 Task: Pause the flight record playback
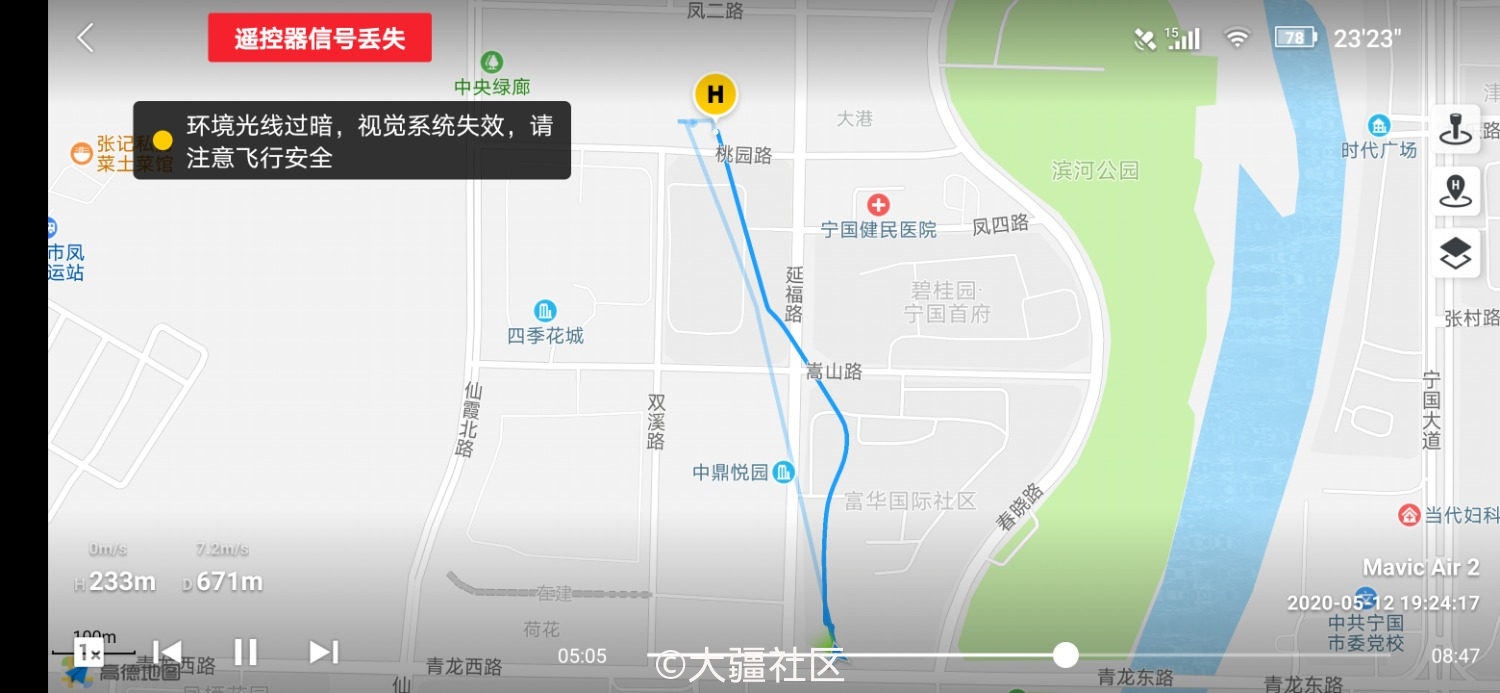click(x=245, y=652)
